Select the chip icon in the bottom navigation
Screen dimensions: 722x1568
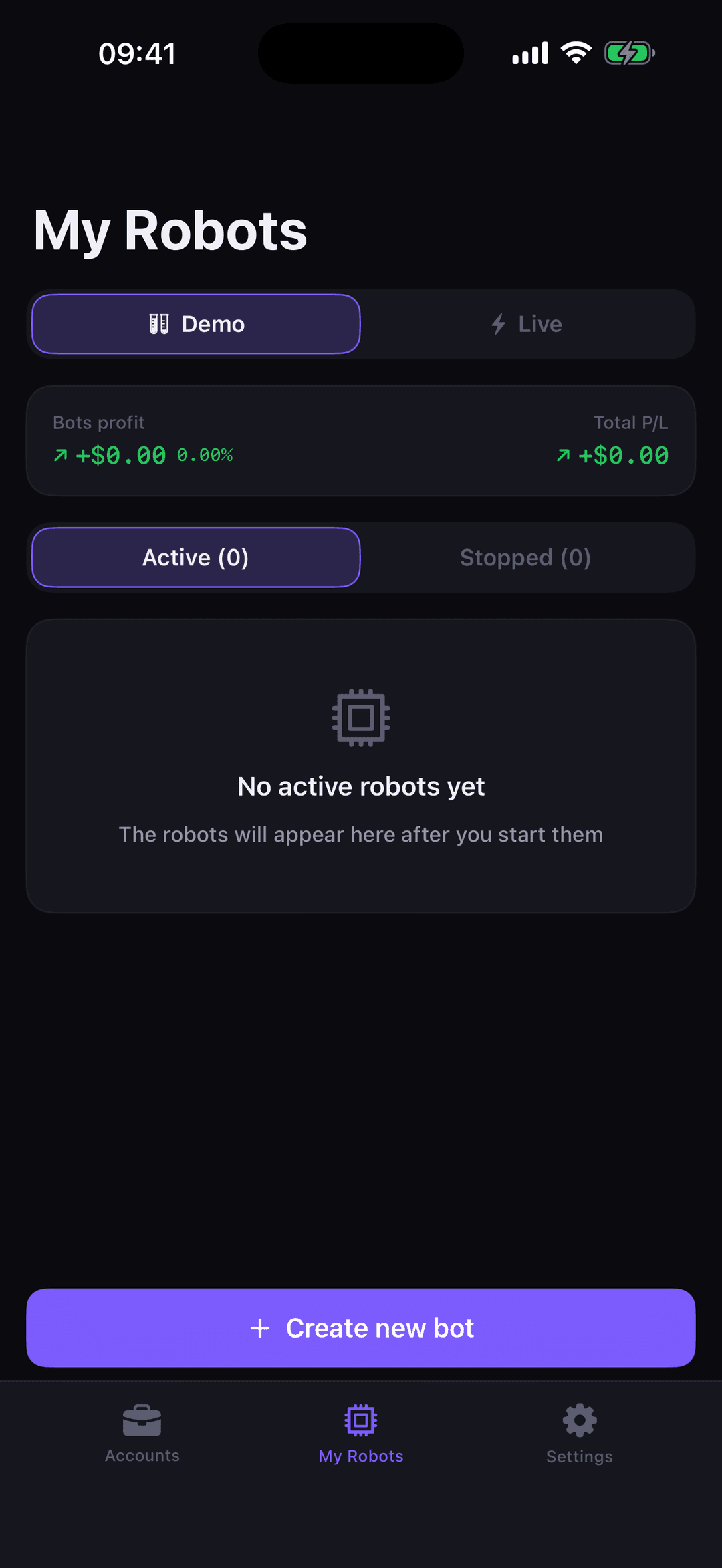point(360,1420)
